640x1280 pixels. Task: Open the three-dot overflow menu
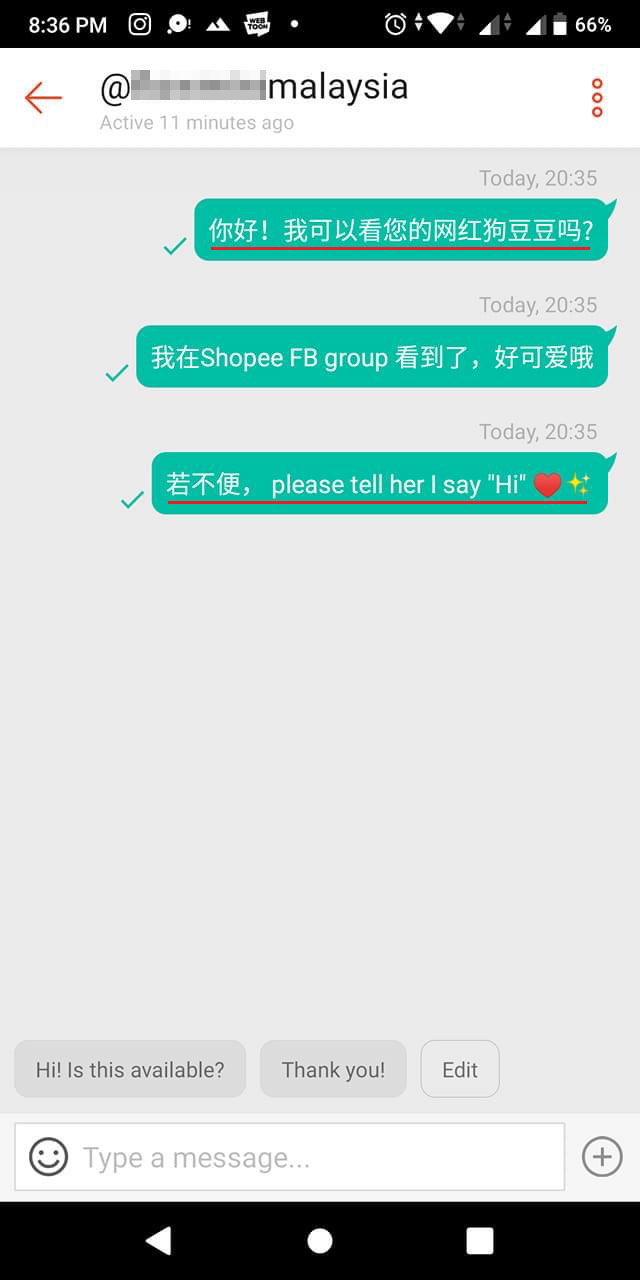[x=597, y=98]
